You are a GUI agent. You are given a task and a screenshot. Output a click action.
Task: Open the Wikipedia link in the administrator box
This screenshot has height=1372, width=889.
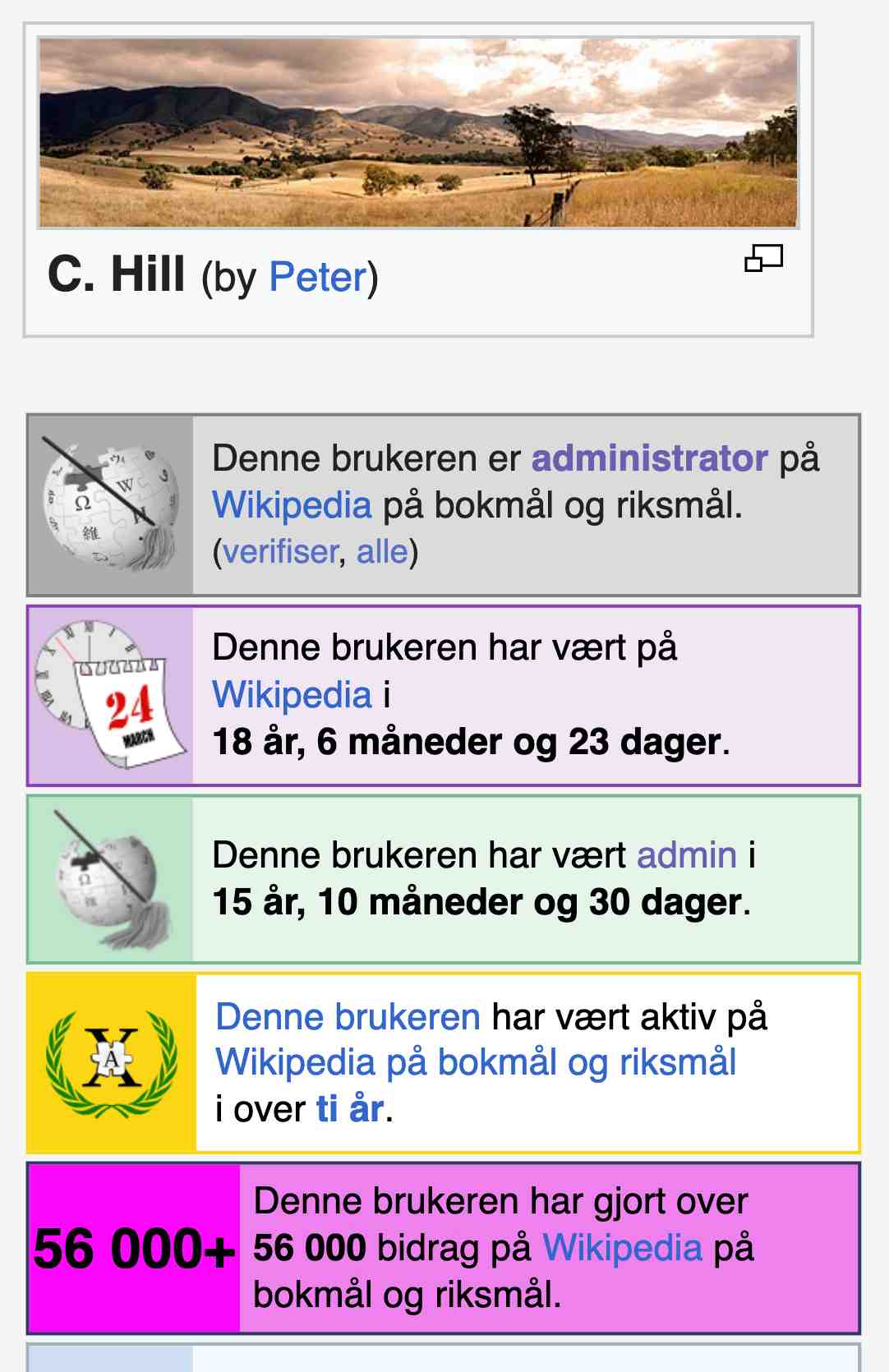pyautogui.click(x=292, y=505)
